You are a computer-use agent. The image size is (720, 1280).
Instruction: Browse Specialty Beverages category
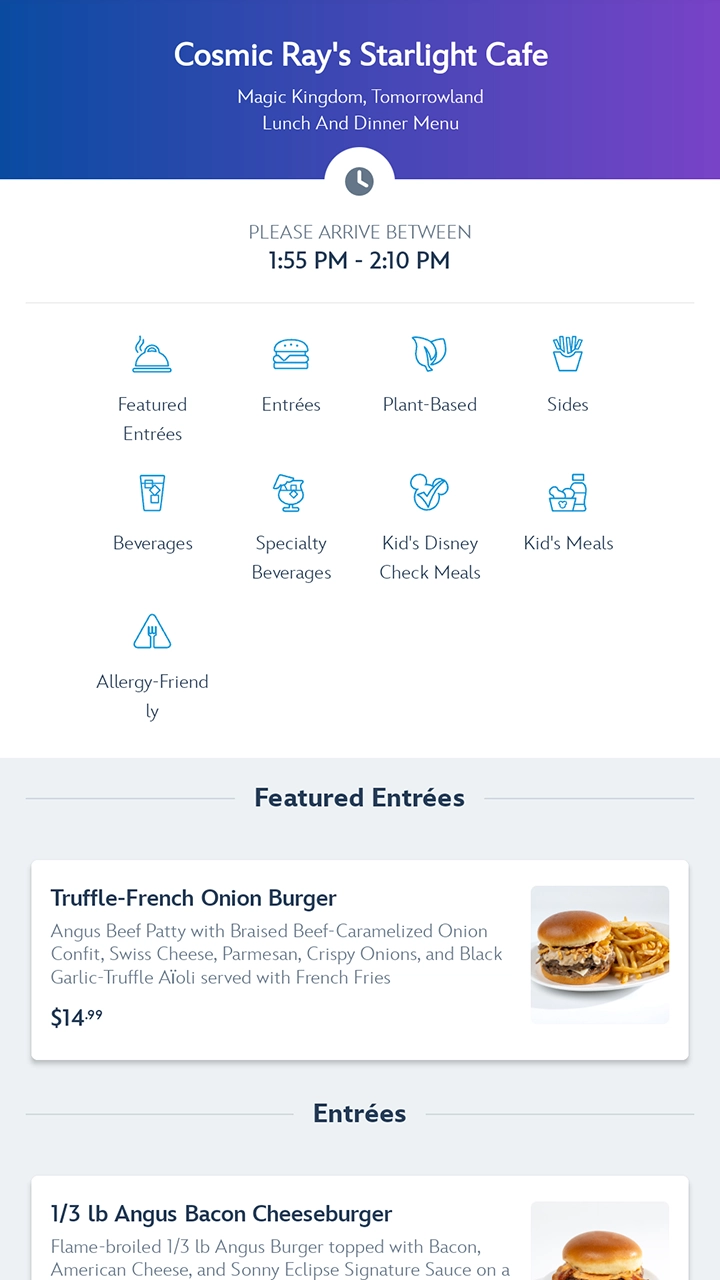[x=291, y=527]
